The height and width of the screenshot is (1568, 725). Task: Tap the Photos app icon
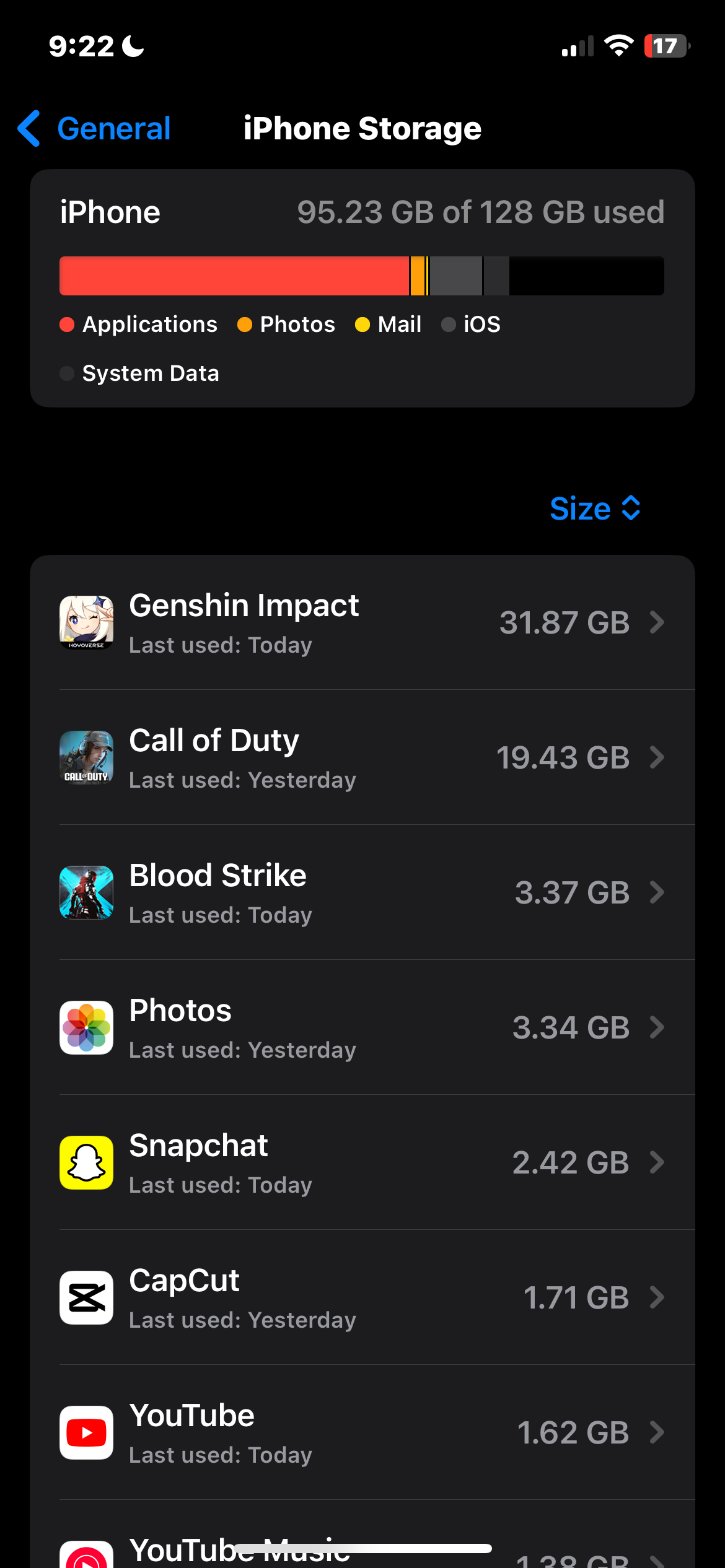[86, 1027]
